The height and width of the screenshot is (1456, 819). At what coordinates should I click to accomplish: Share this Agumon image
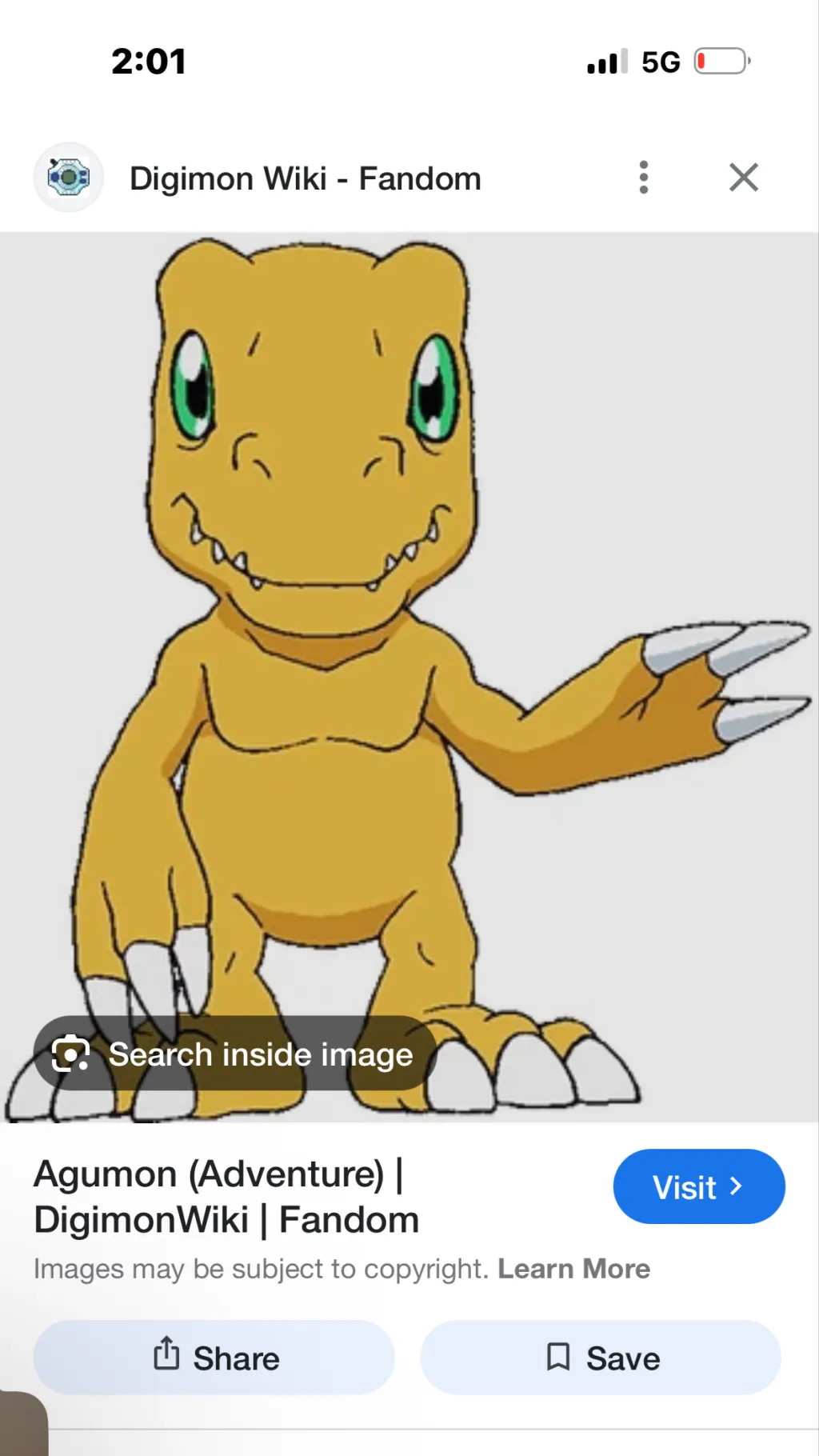point(214,1358)
